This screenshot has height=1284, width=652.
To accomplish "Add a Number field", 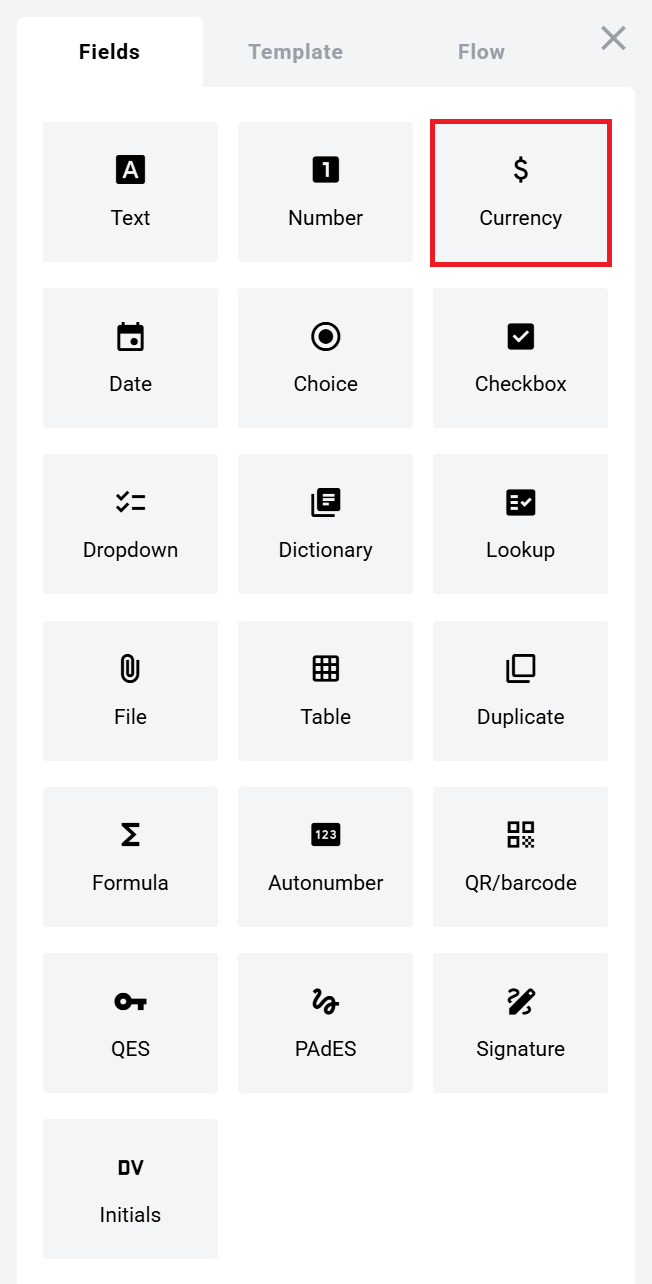I will coord(325,192).
